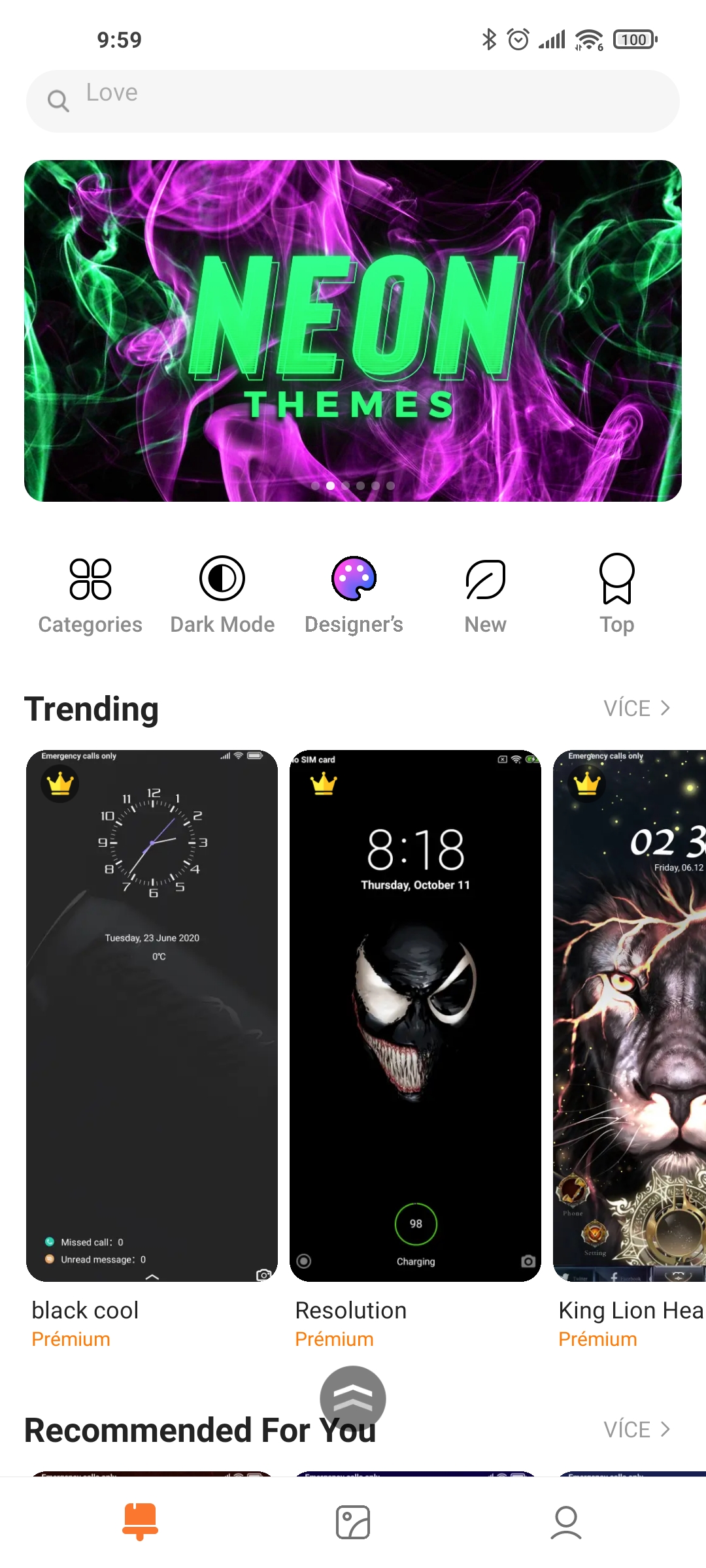This screenshot has height=1568, width=706.
Task: Switch to the Wallpapers tab
Action: (353, 1522)
